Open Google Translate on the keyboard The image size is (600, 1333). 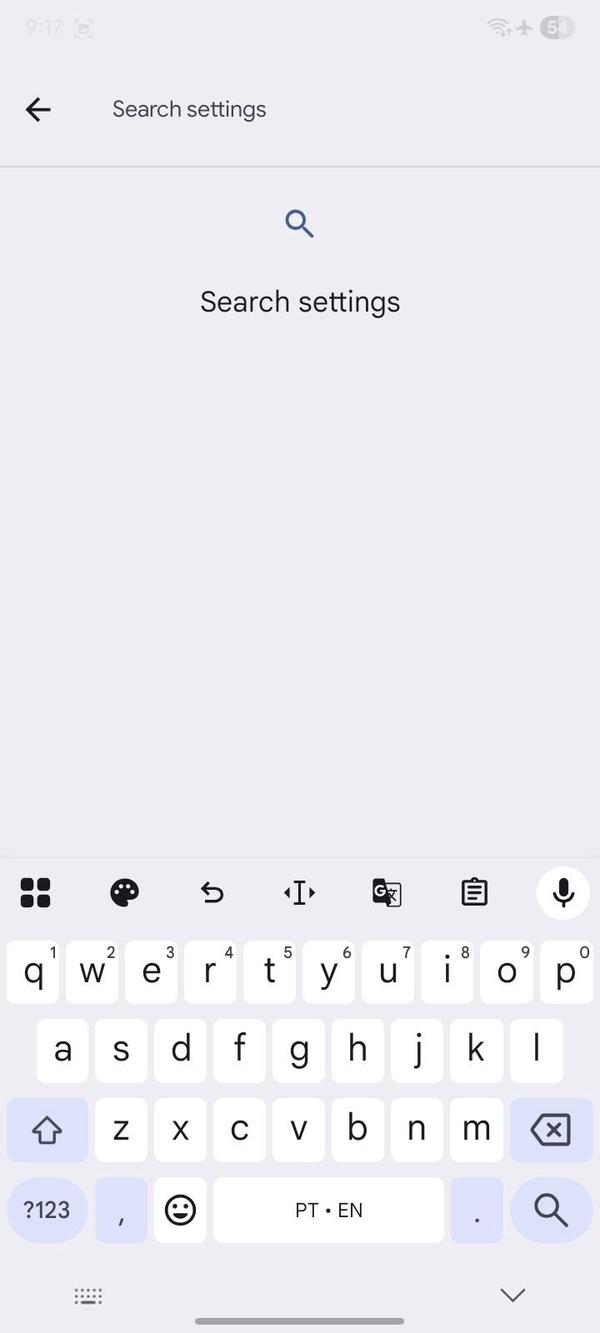pyautogui.click(x=387, y=892)
